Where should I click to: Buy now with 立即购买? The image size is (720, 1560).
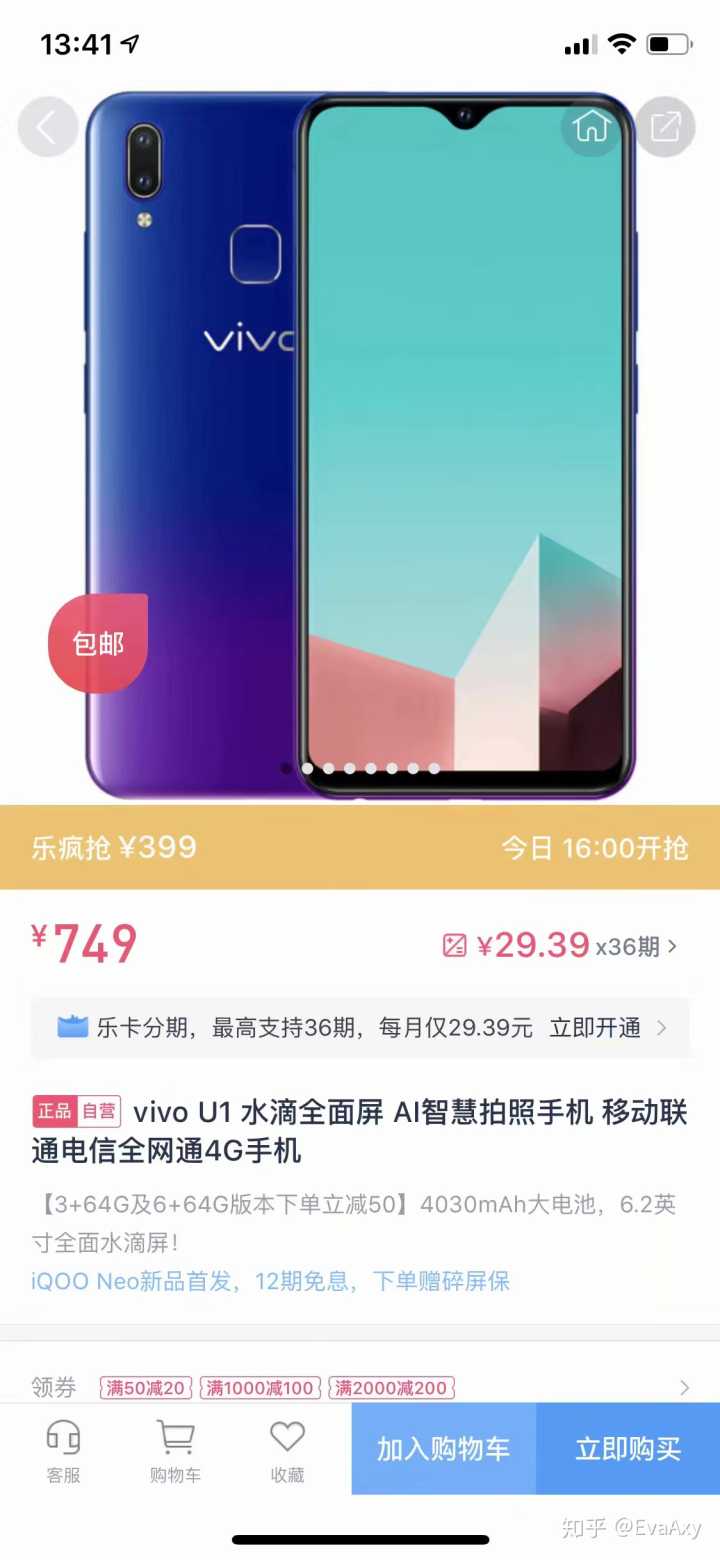point(628,1449)
